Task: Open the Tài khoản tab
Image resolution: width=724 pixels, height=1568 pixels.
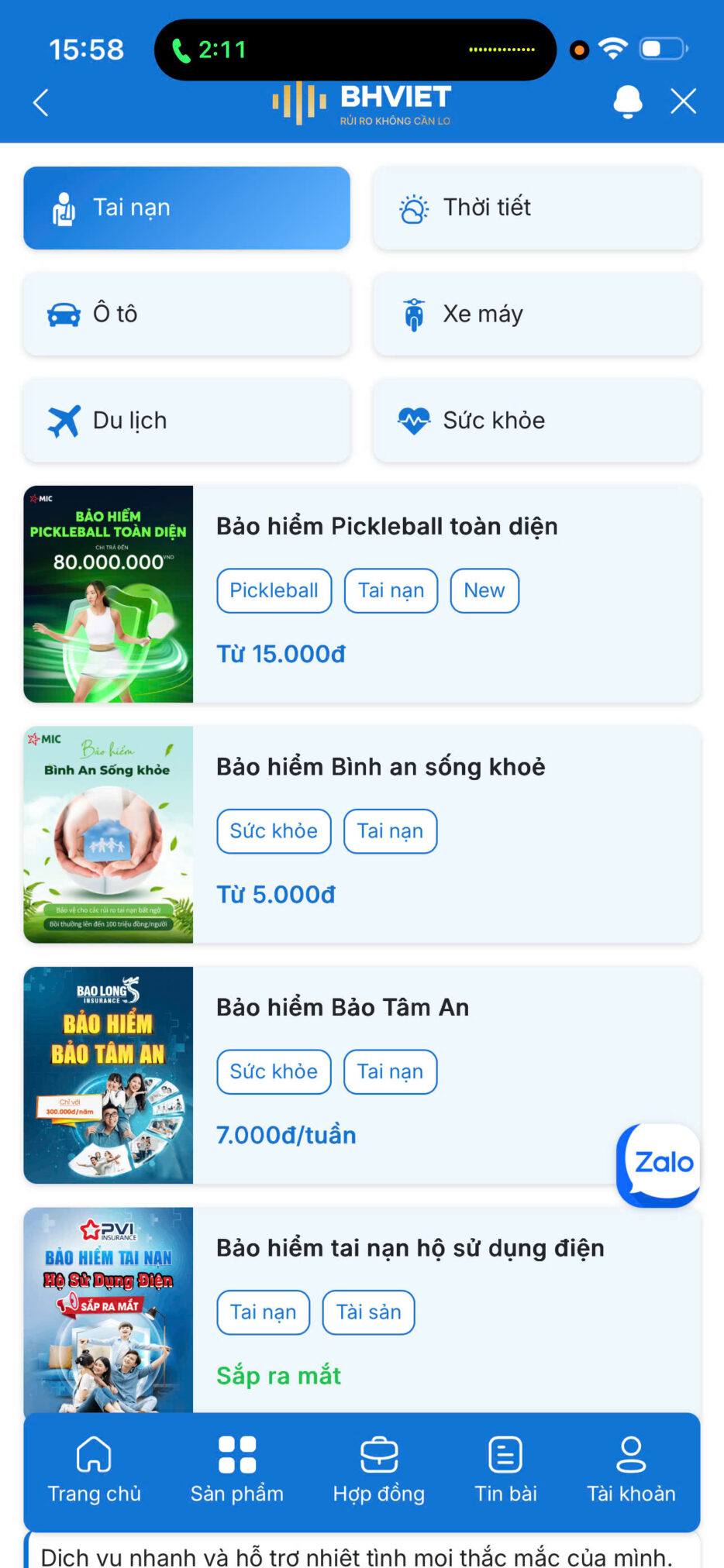Action: (631, 1470)
